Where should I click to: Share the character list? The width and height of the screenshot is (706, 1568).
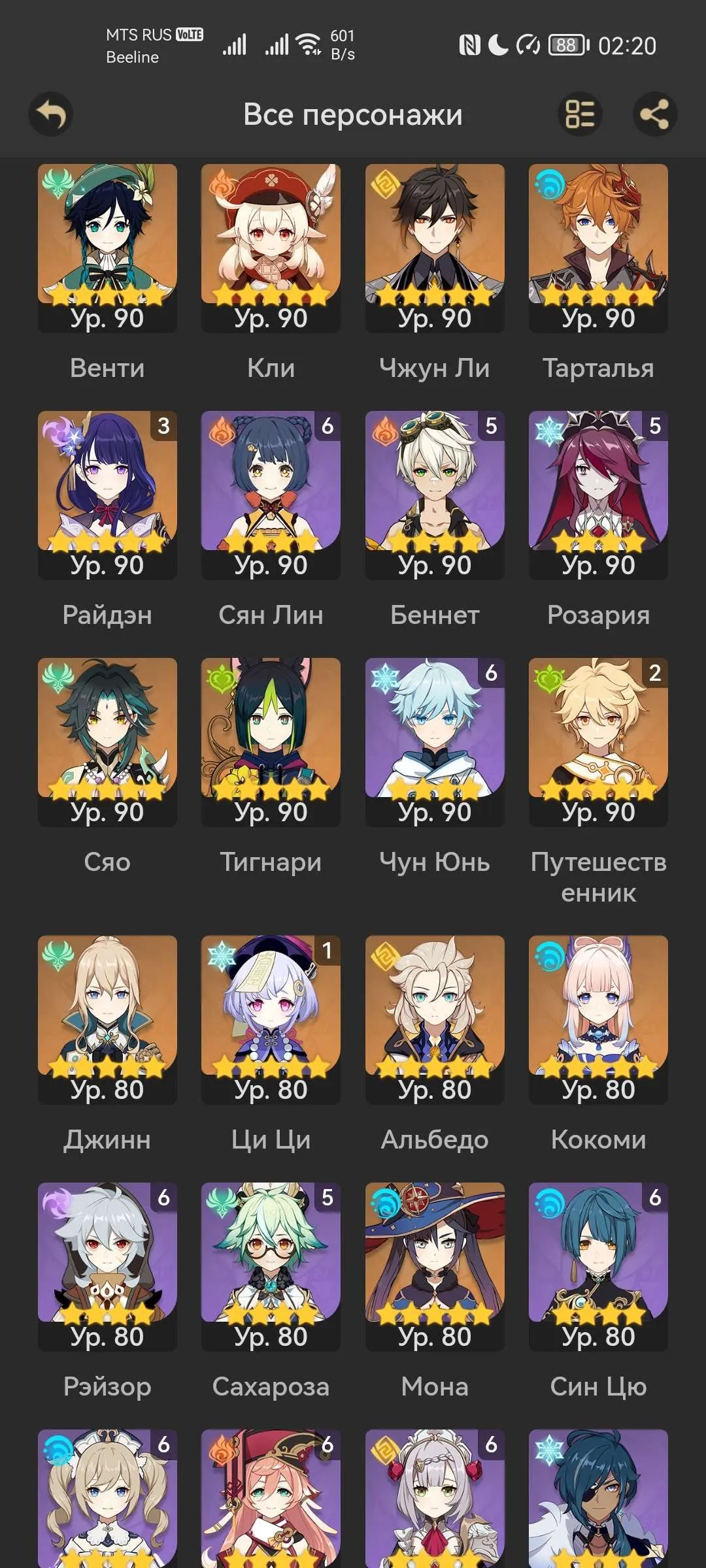[655, 114]
